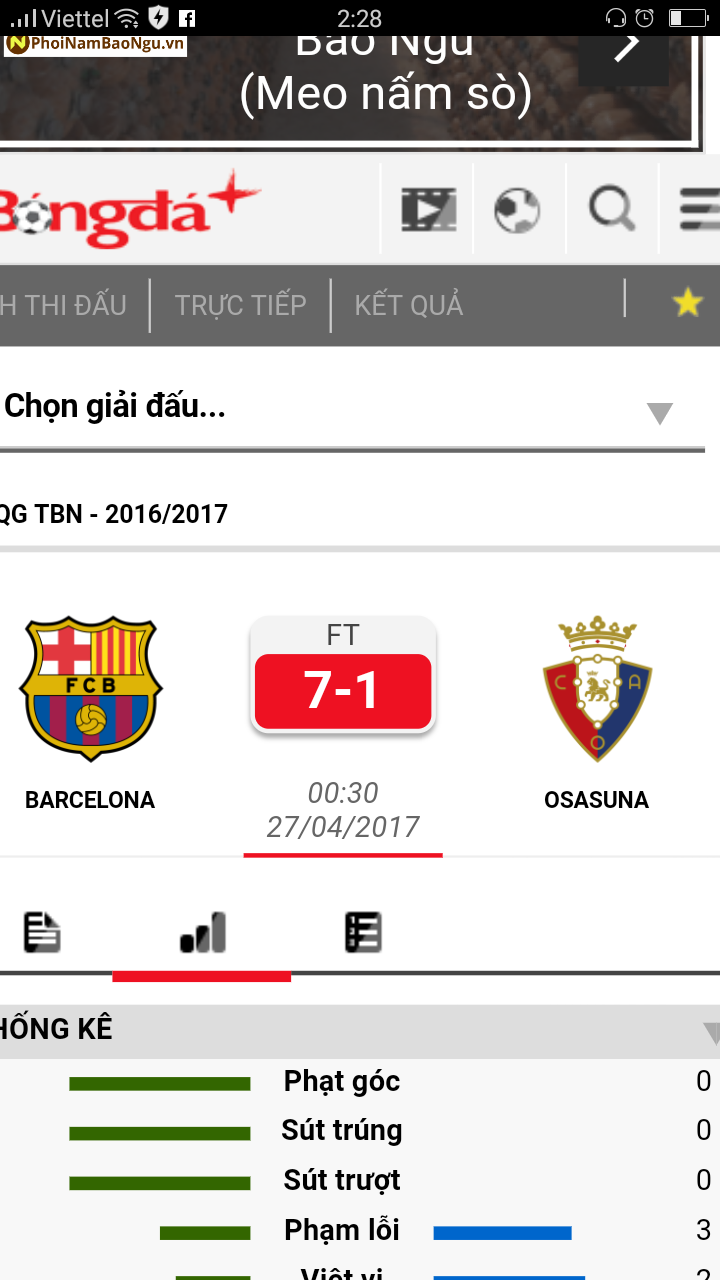Switch to the THI ĐẤU schedule tab
The image size is (720, 1280).
(x=63, y=305)
